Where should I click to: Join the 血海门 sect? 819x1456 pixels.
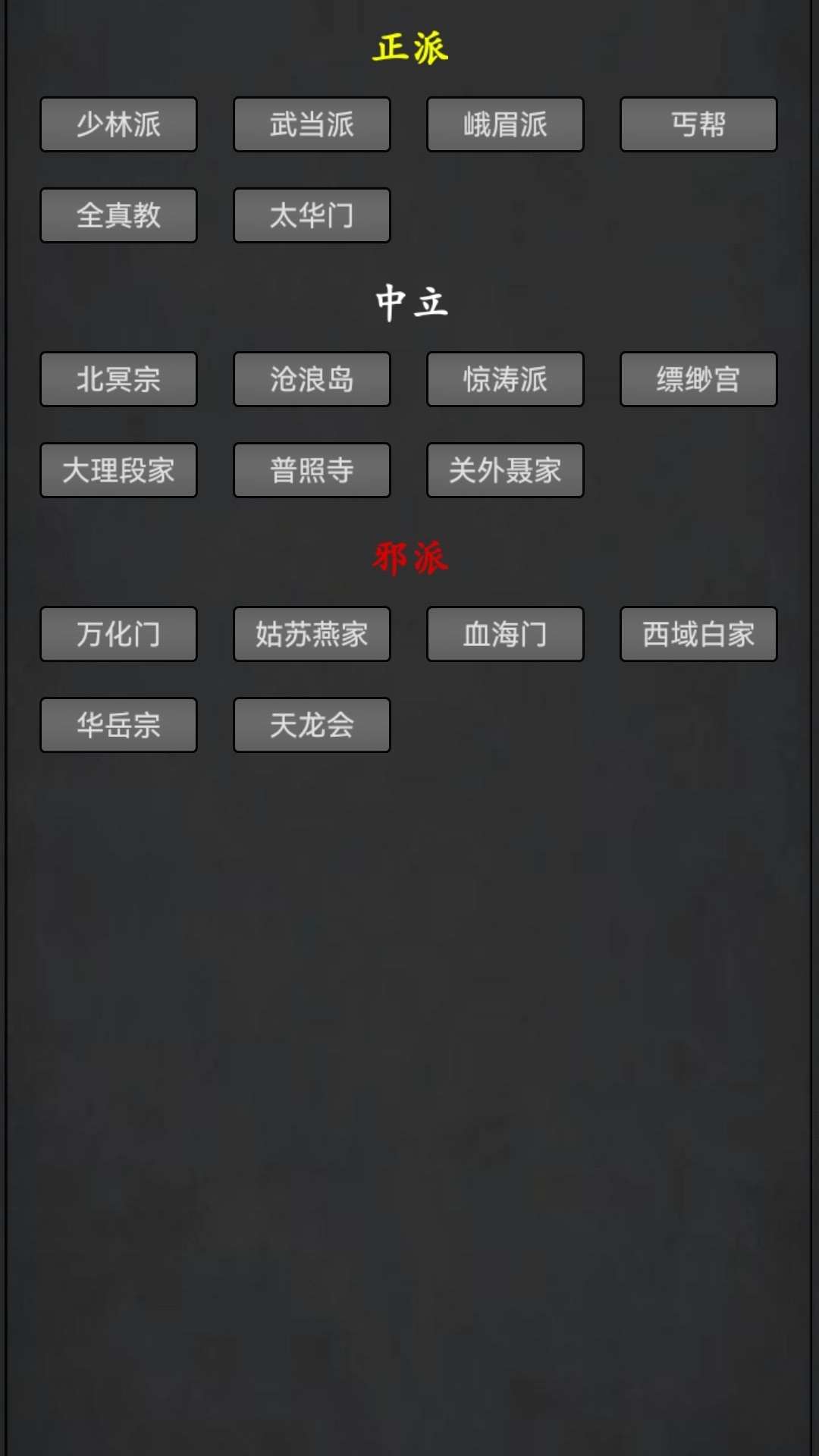pyautogui.click(x=505, y=634)
